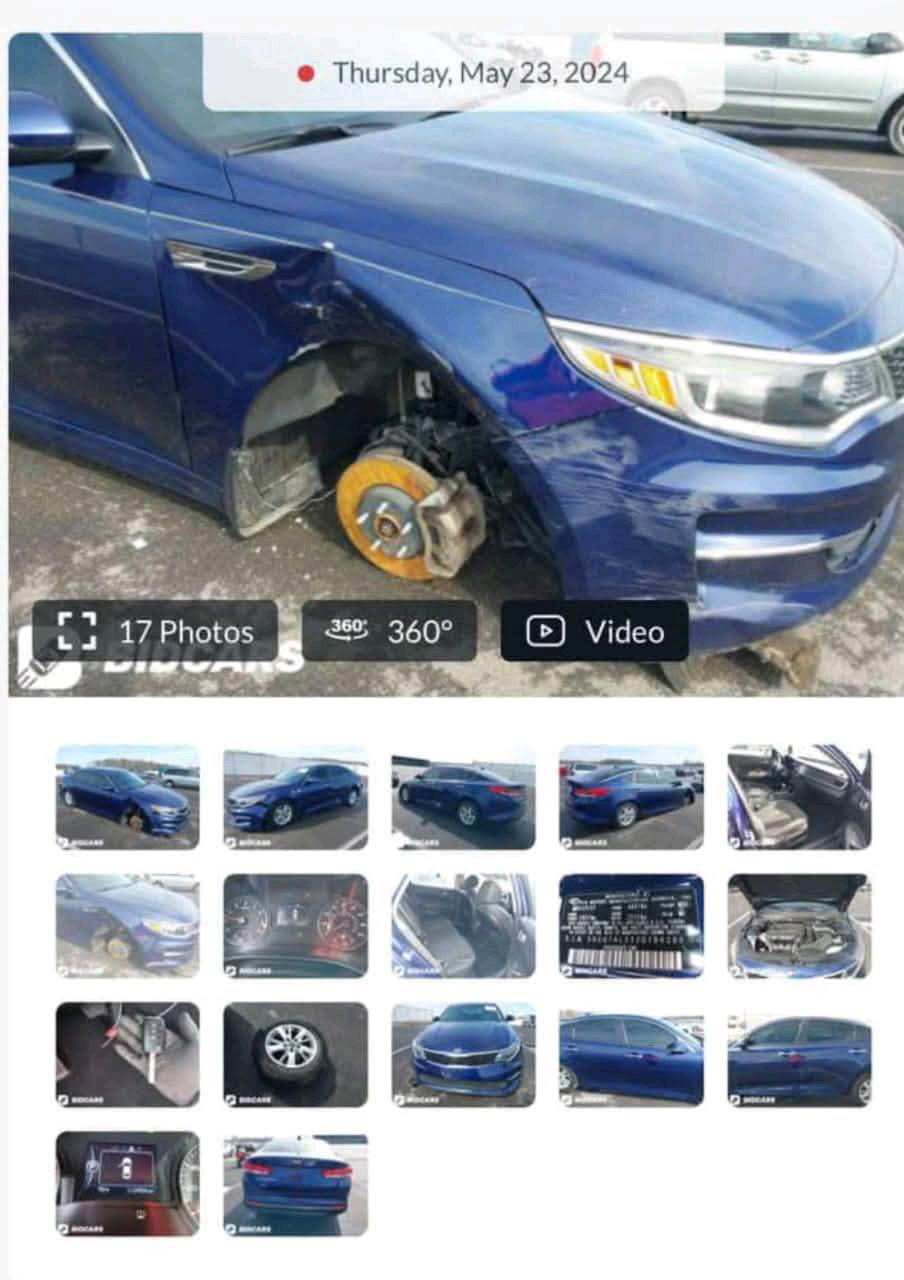View the dashboard display screen thumbnail
Viewport: 904px width, 1280px height.
(x=127, y=1183)
